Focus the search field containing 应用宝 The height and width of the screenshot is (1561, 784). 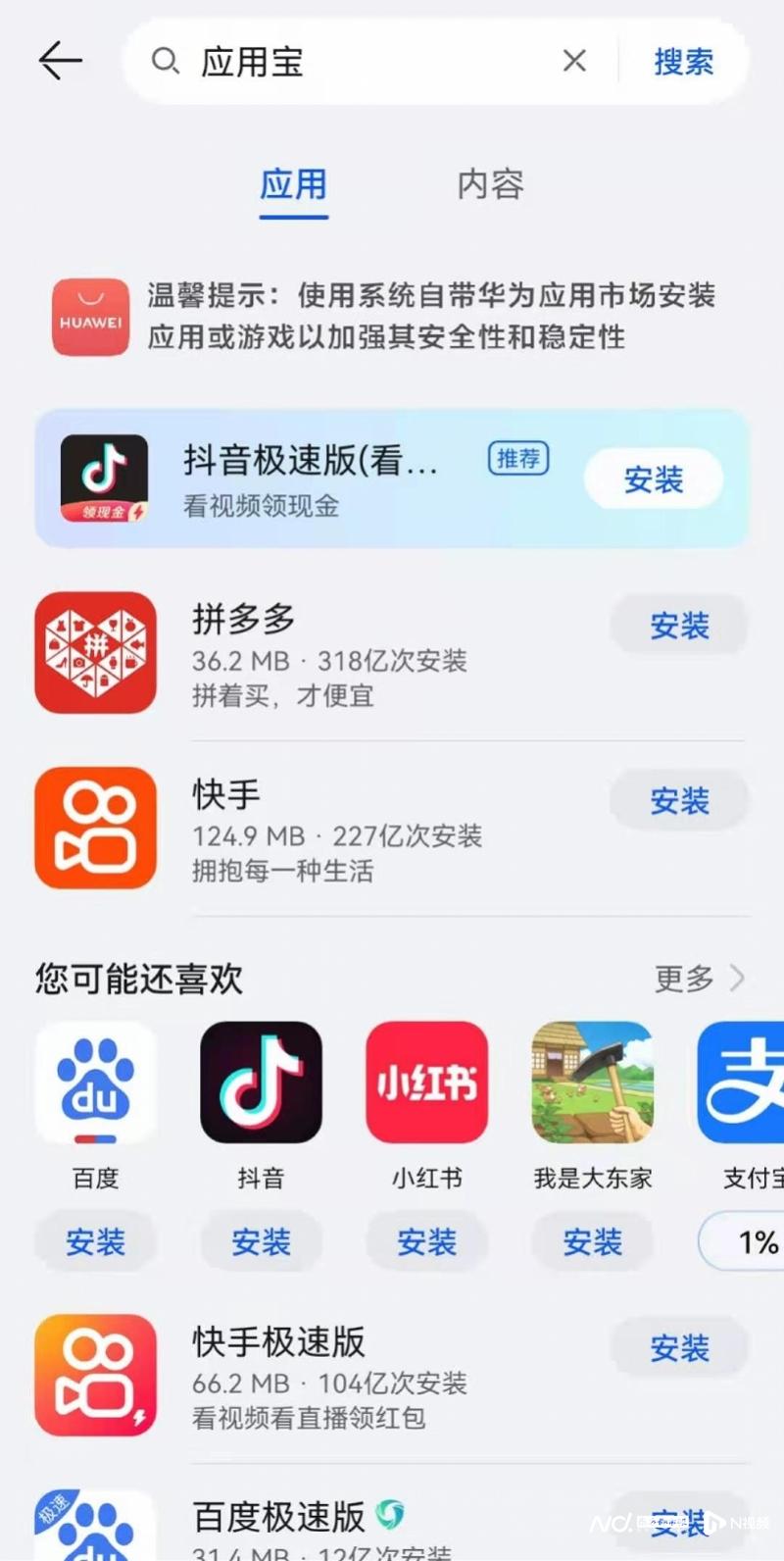coord(372,61)
